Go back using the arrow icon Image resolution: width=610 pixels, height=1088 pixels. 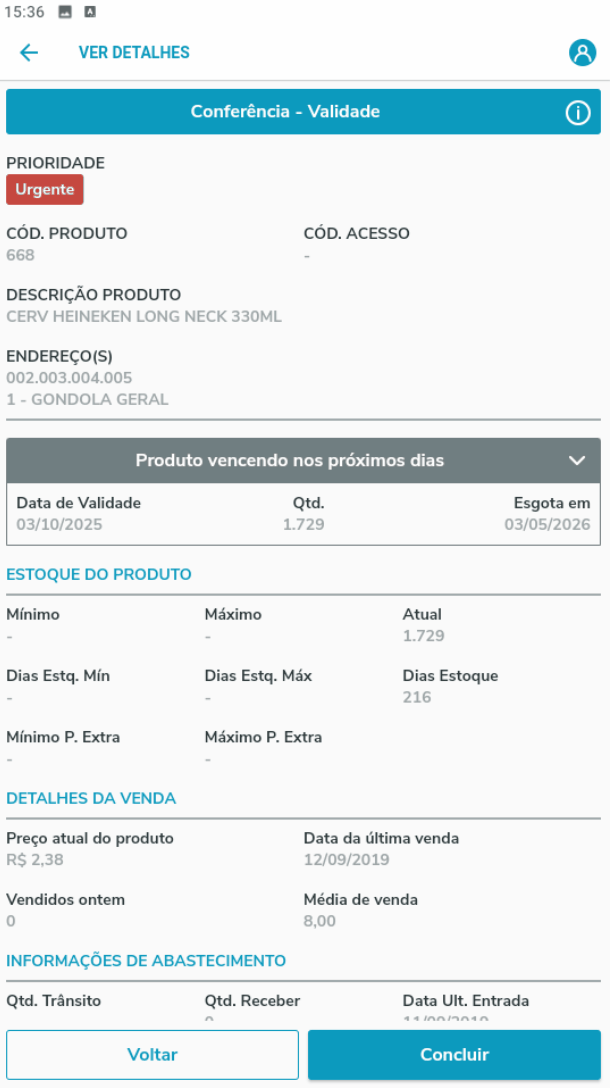pyautogui.click(x=29, y=53)
